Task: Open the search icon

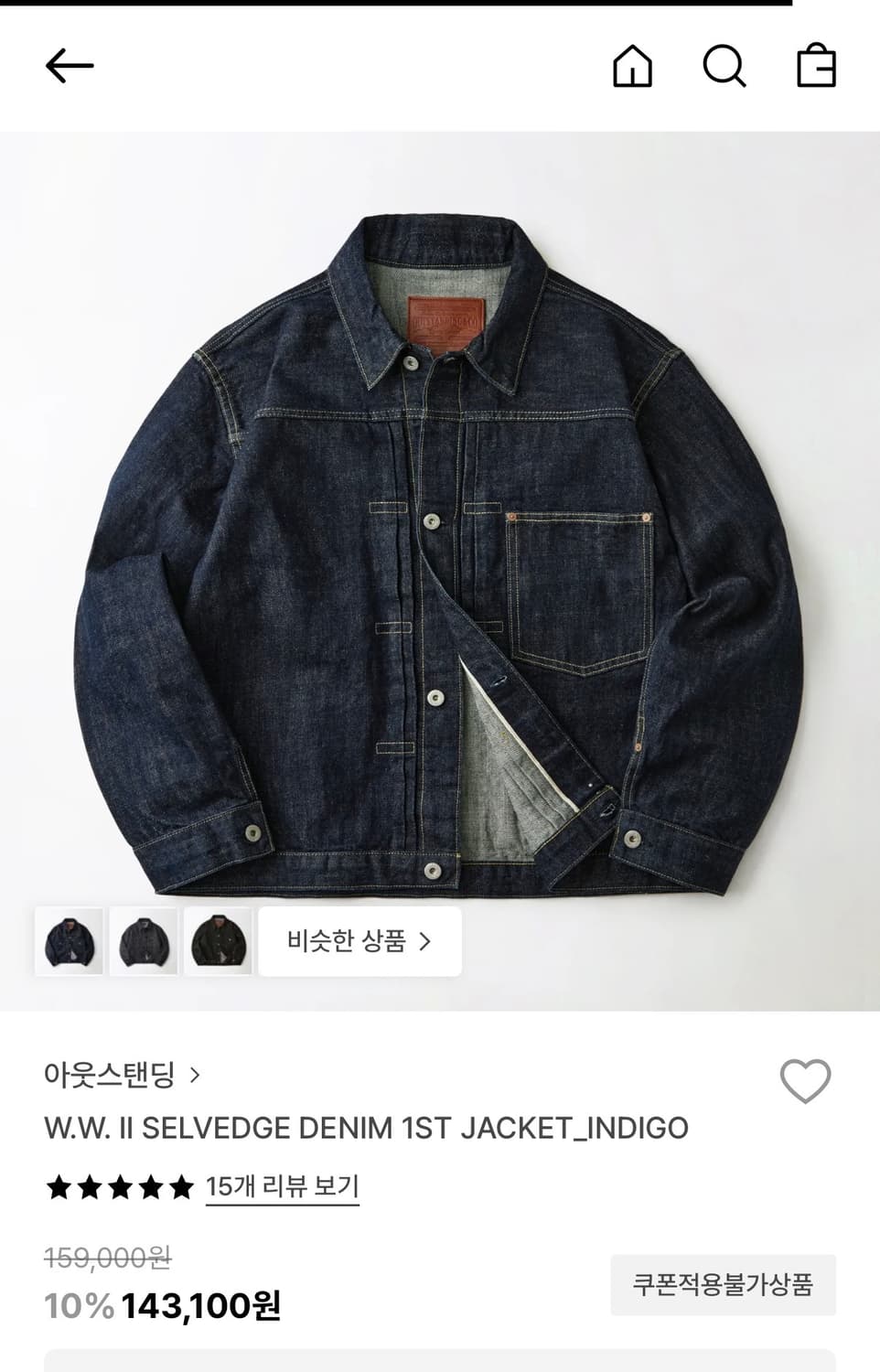Action: point(724,65)
